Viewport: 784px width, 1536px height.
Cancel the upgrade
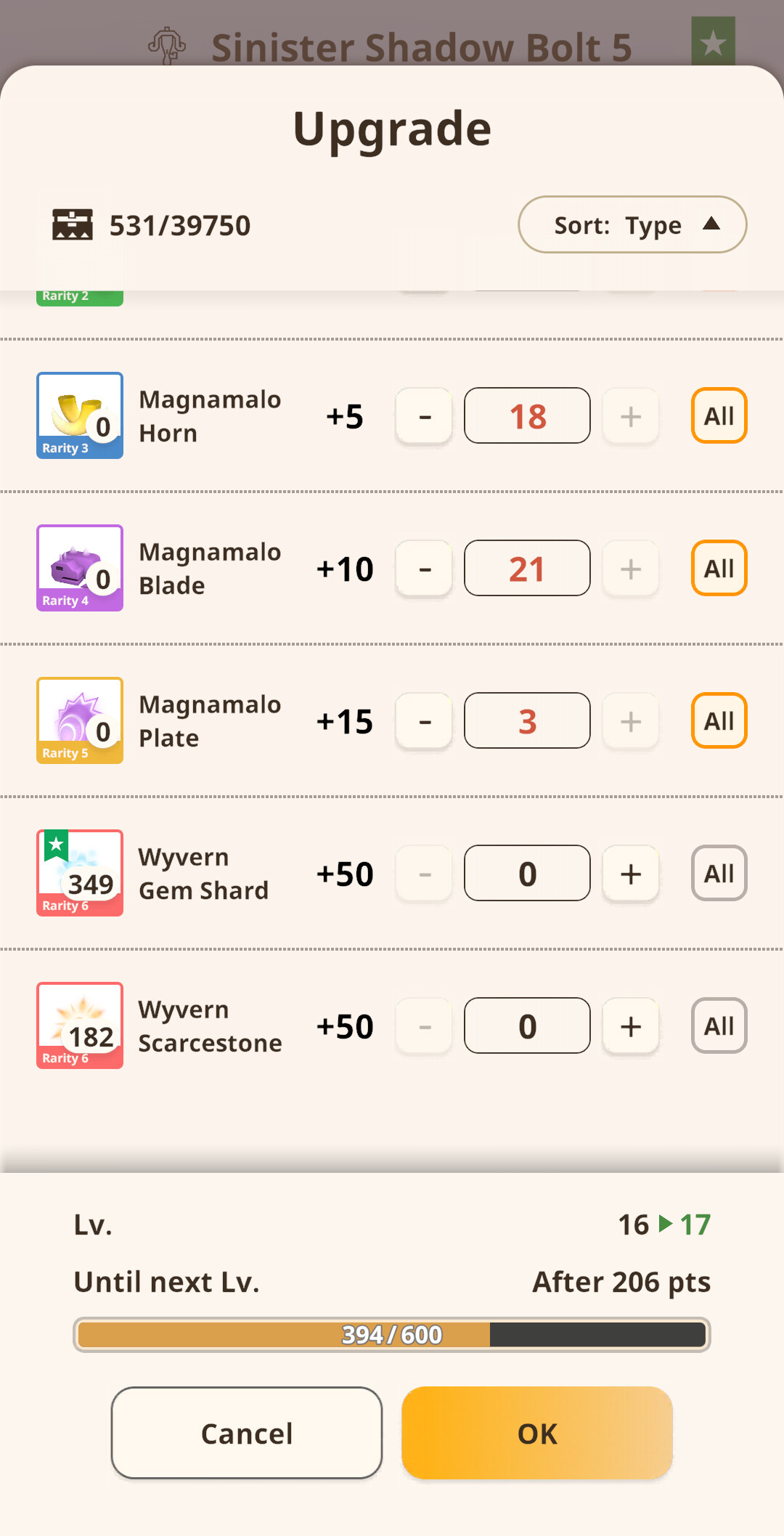pyautogui.click(x=247, y=1433)
